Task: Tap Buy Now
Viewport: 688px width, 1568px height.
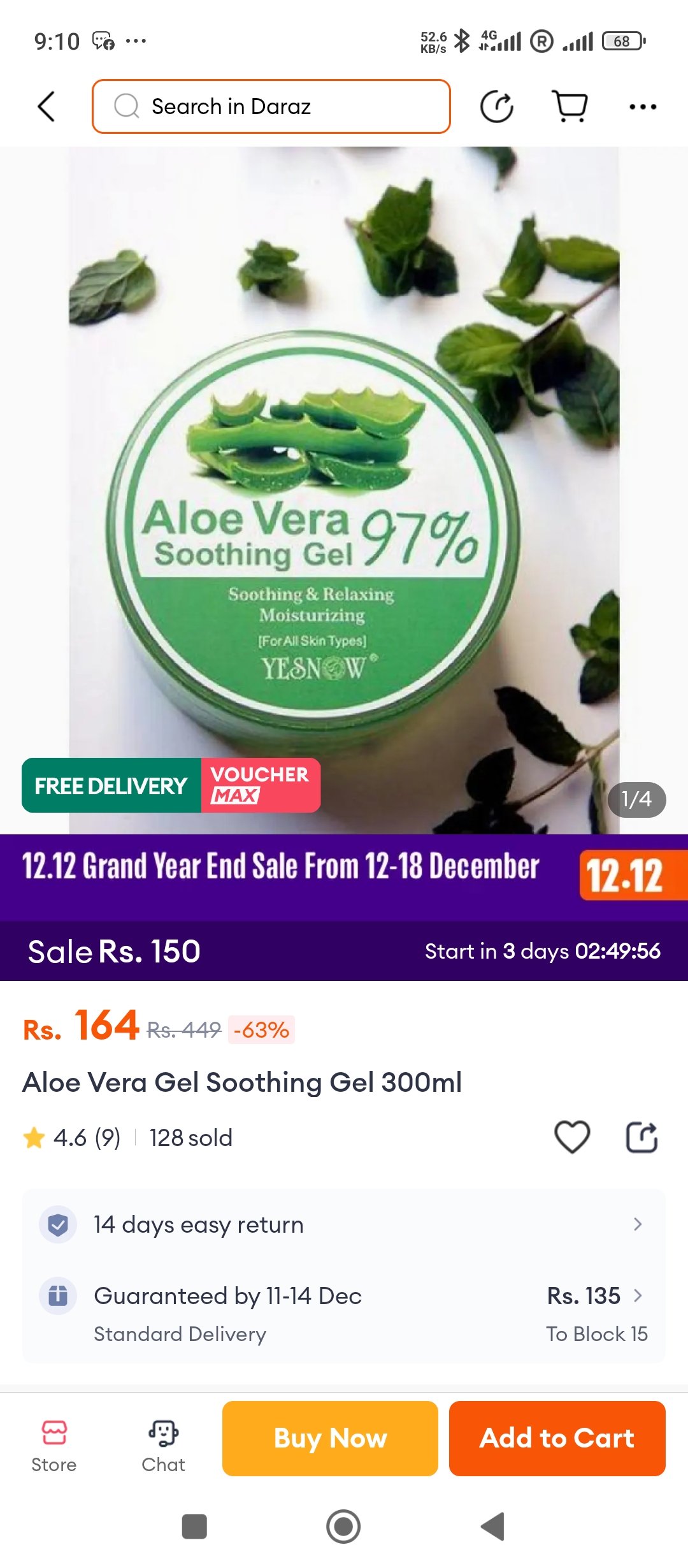Action: point(330,1439)
